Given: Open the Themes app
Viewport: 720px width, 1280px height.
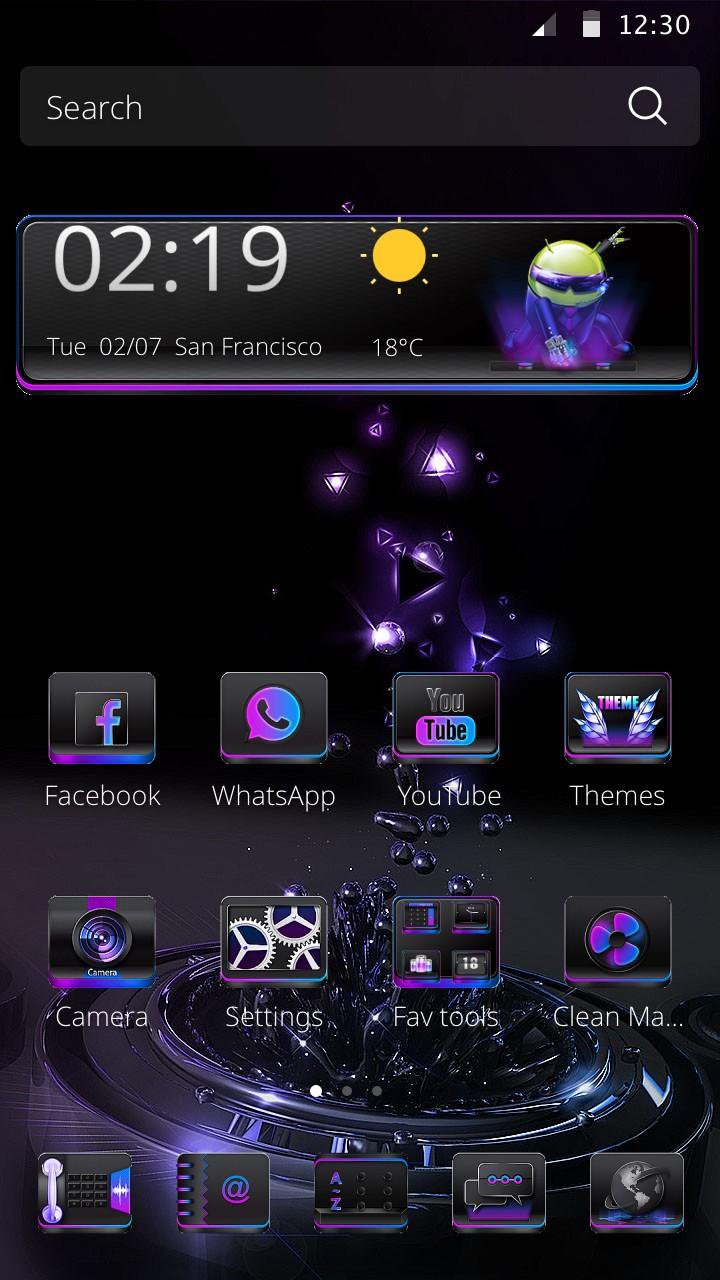Looking at the screenshot, I should tap(618, 716).
